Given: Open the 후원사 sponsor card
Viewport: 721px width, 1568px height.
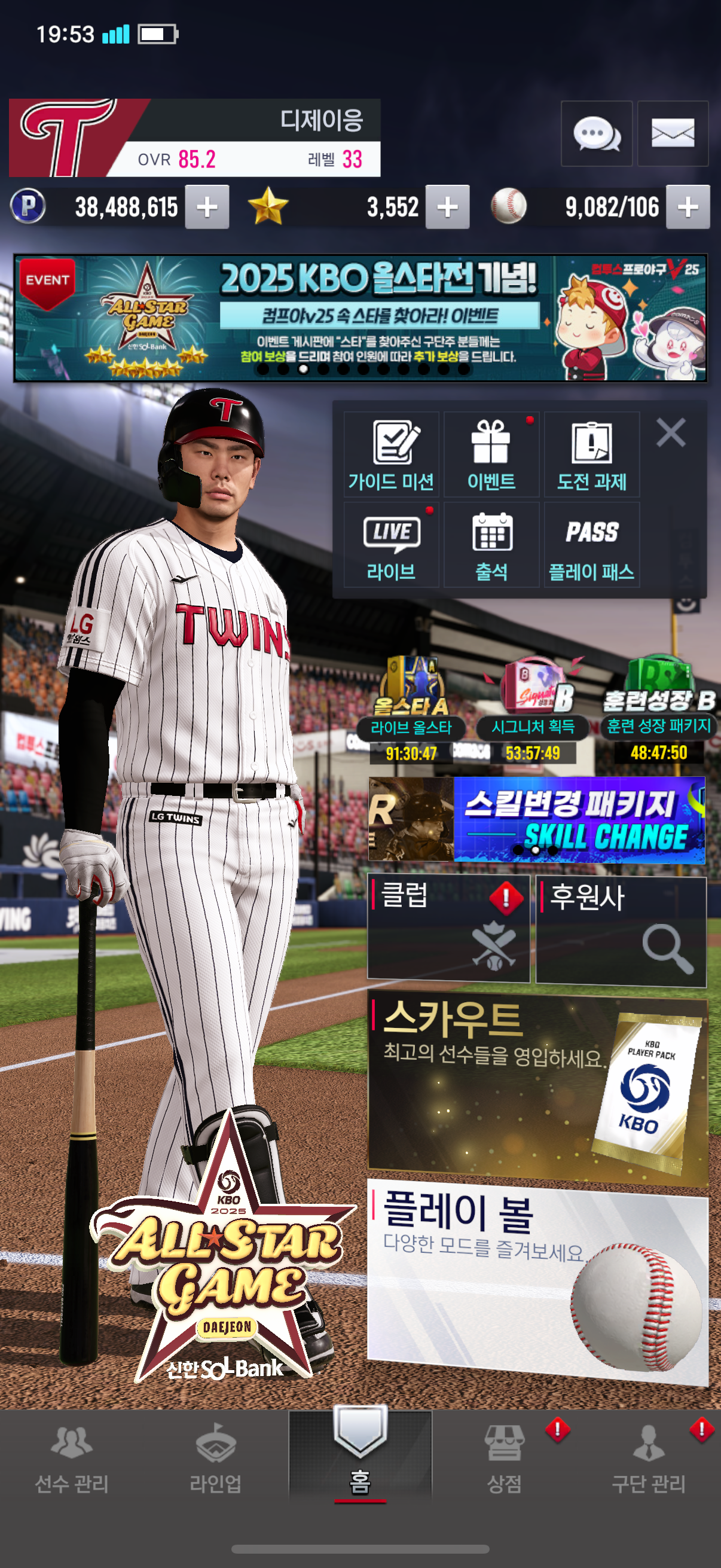Looking at the screenshot, I should 621,928.
